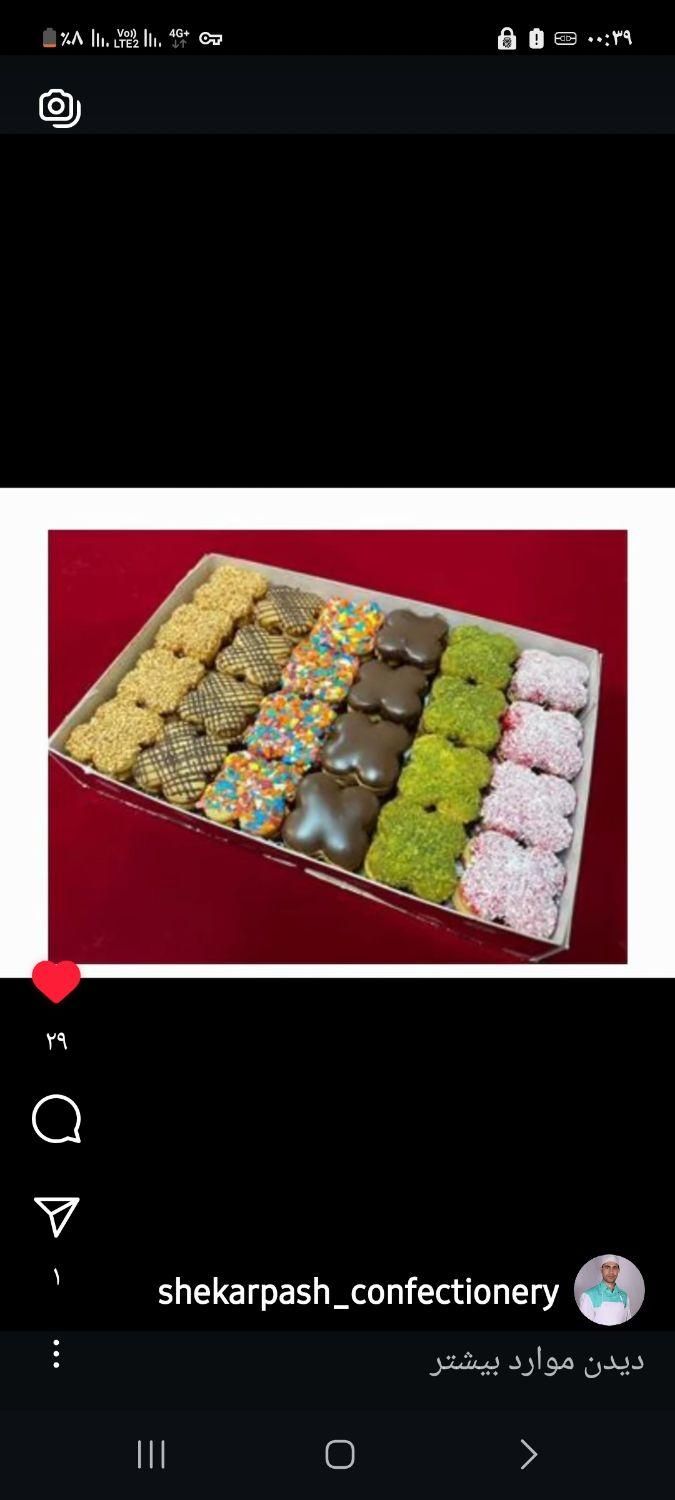Open the camera icon at top
Screen dimensions: 675x1500
tap(59, 107)
